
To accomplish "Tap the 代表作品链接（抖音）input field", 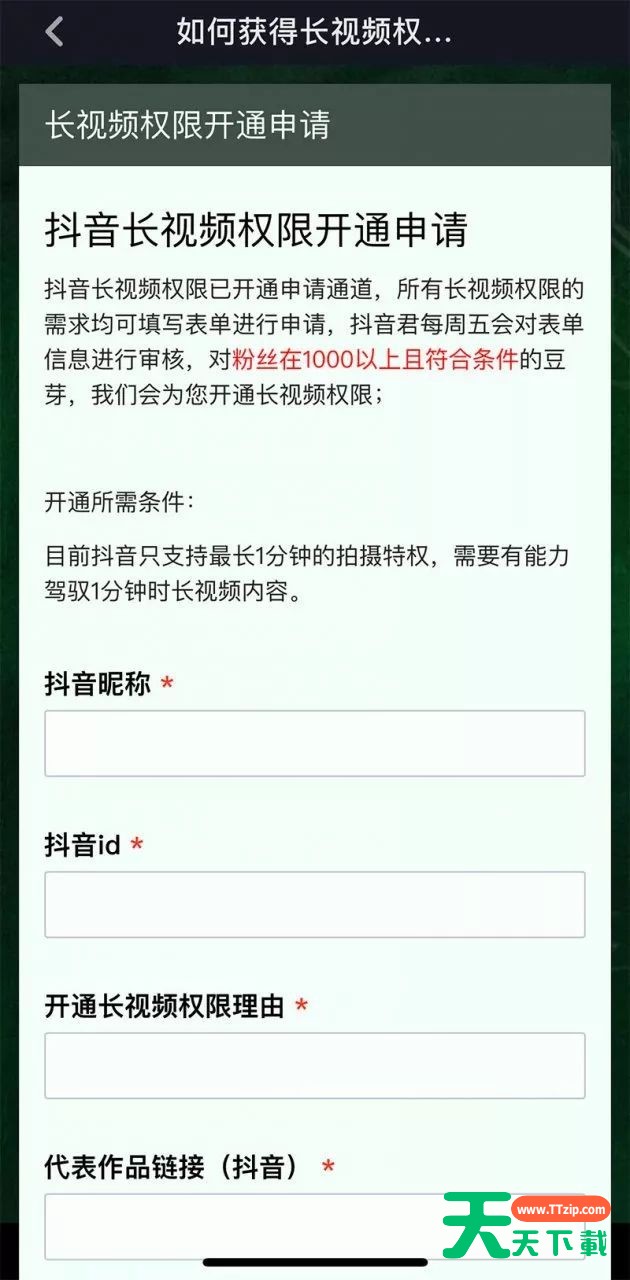I will click(x=240, y=1224).
